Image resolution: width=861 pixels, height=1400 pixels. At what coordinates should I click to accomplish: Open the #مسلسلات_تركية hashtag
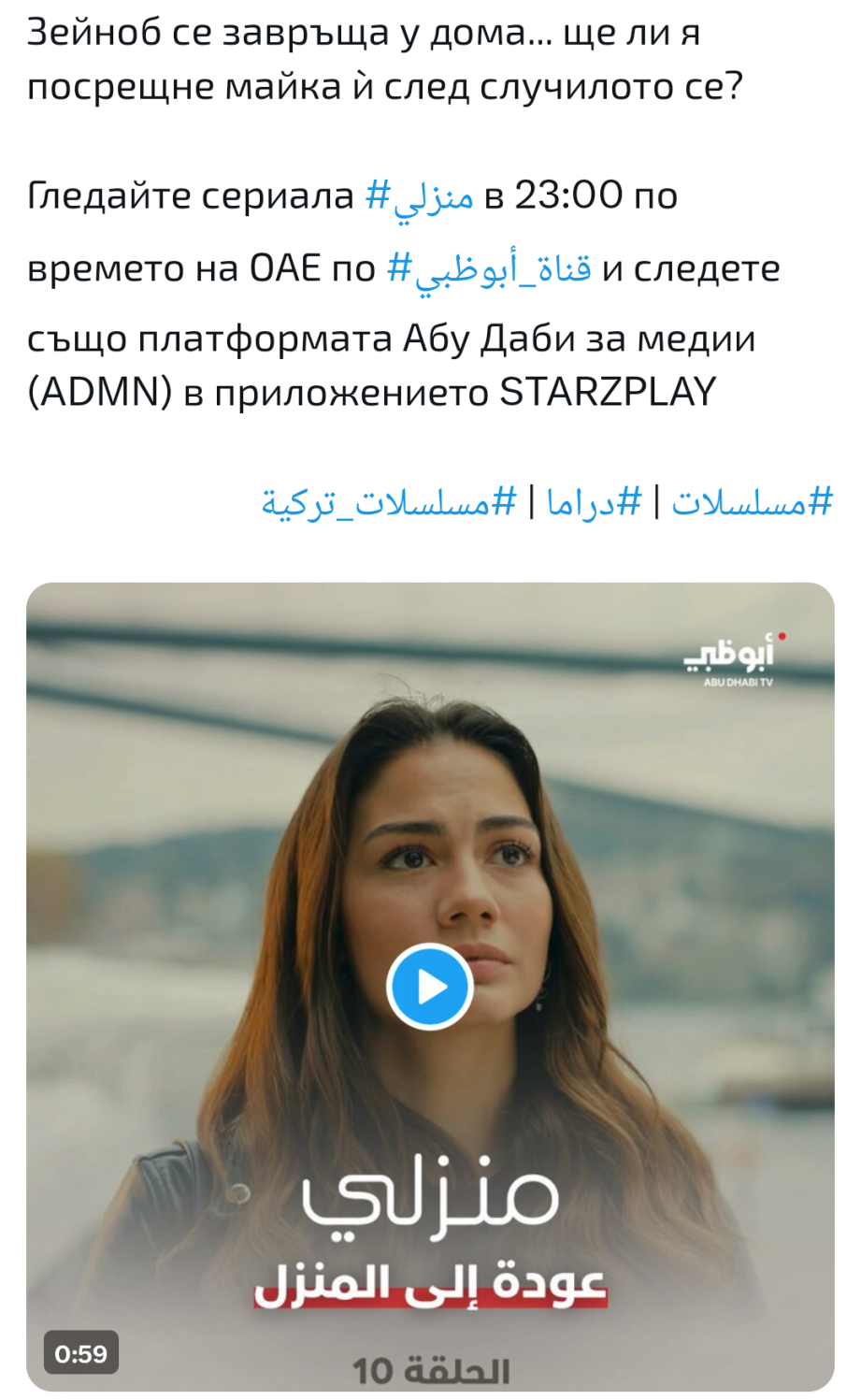[x=389, y=503]
